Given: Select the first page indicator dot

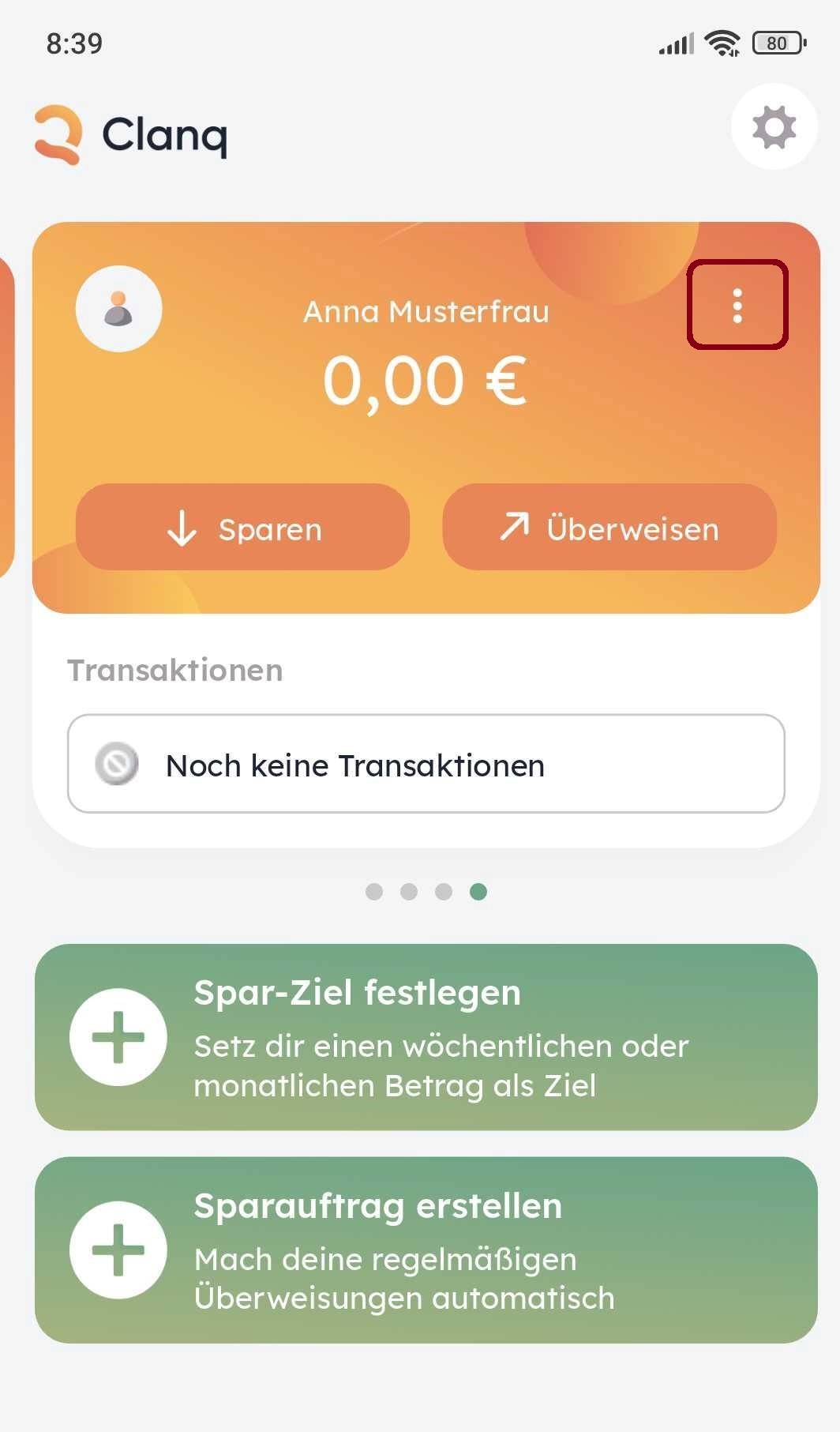Looking at the screenshot, I should [374, 892].
